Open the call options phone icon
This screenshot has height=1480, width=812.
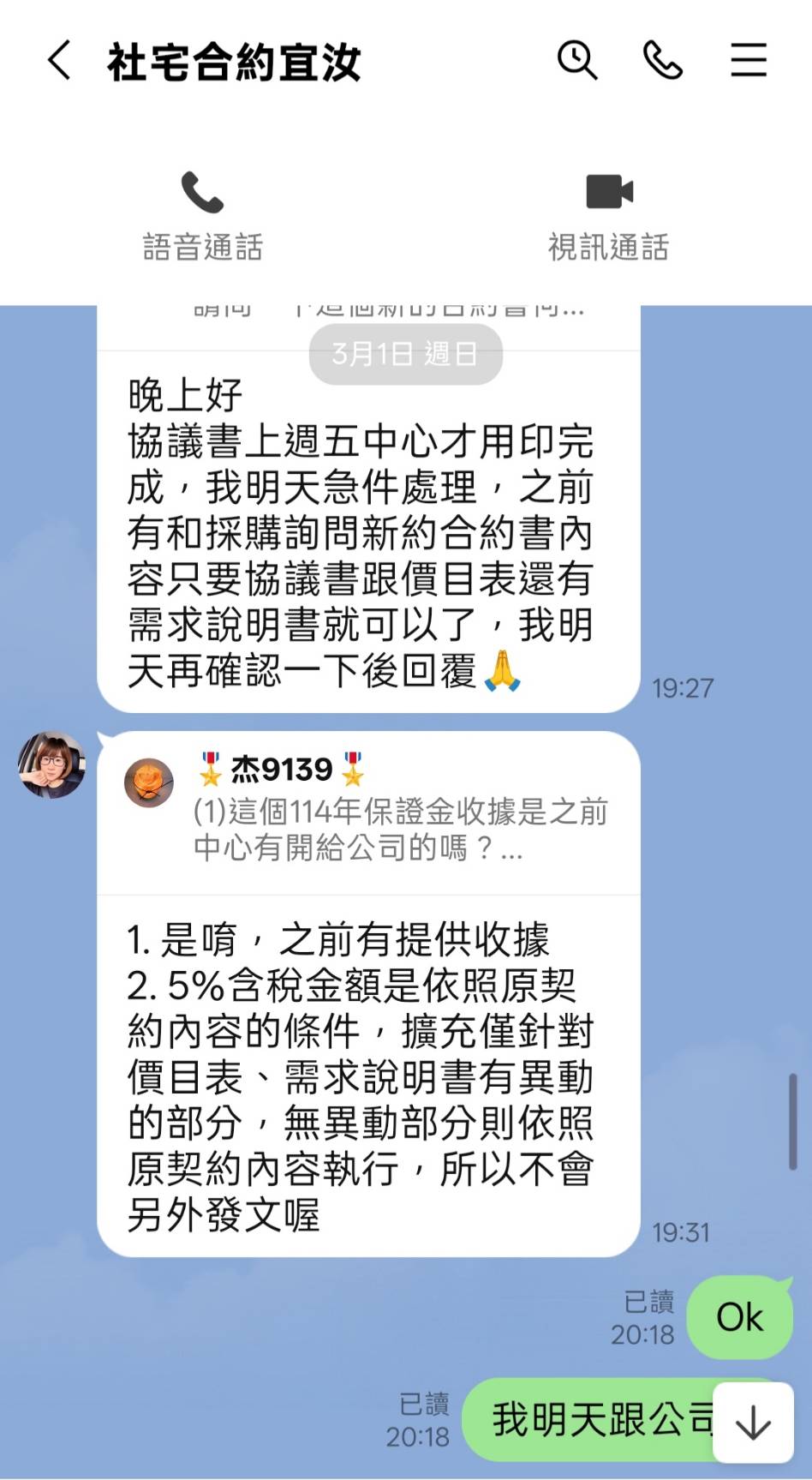point(662,61)
